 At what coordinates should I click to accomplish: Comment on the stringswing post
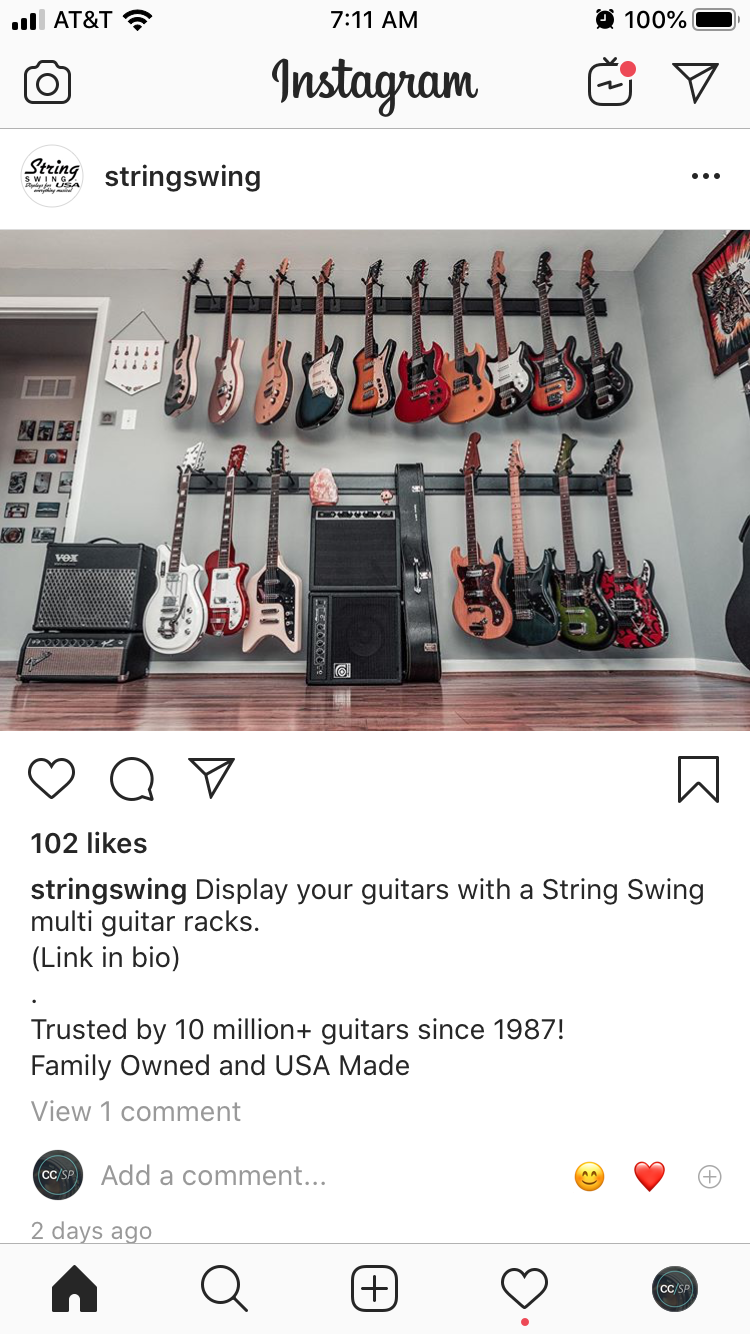(x=132, y=779)
